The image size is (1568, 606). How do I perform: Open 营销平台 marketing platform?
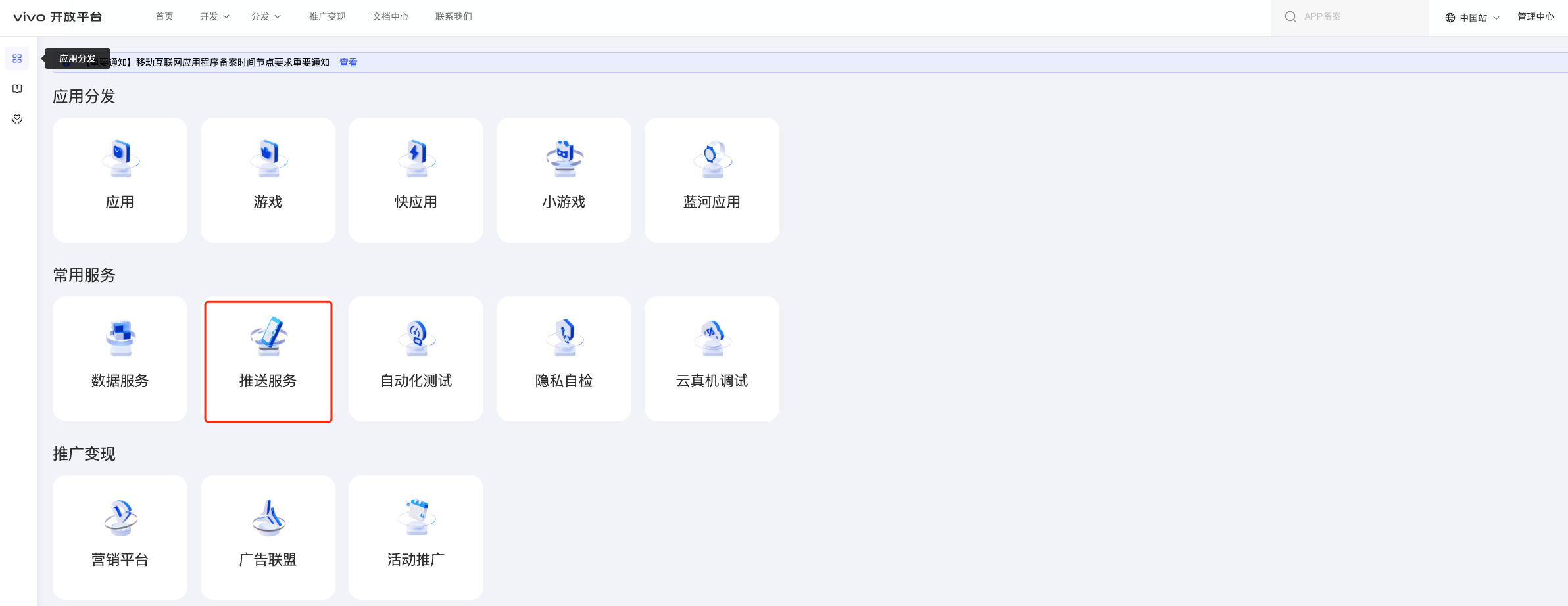[x=120, y=537]
